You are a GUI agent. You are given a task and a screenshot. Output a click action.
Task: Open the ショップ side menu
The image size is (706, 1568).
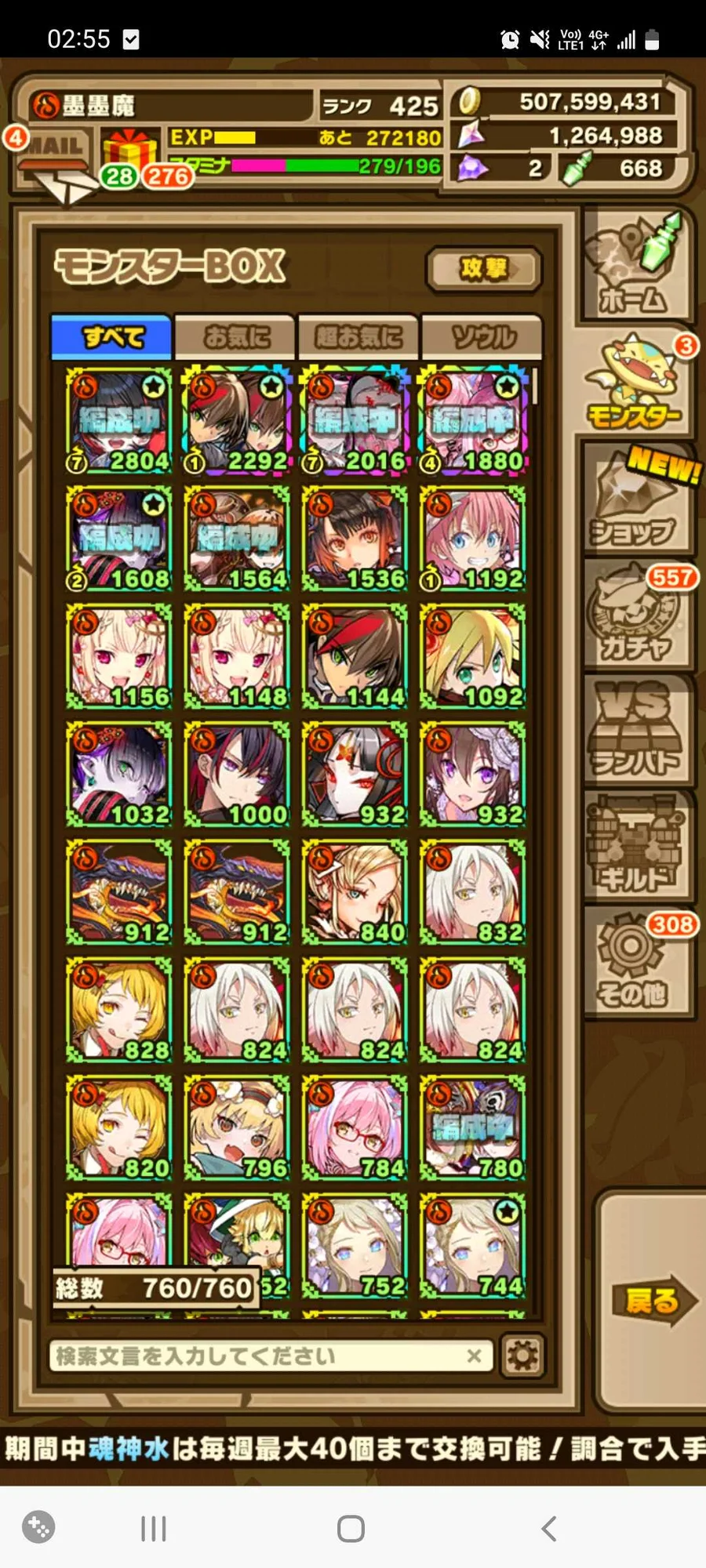tap(635, 502)
